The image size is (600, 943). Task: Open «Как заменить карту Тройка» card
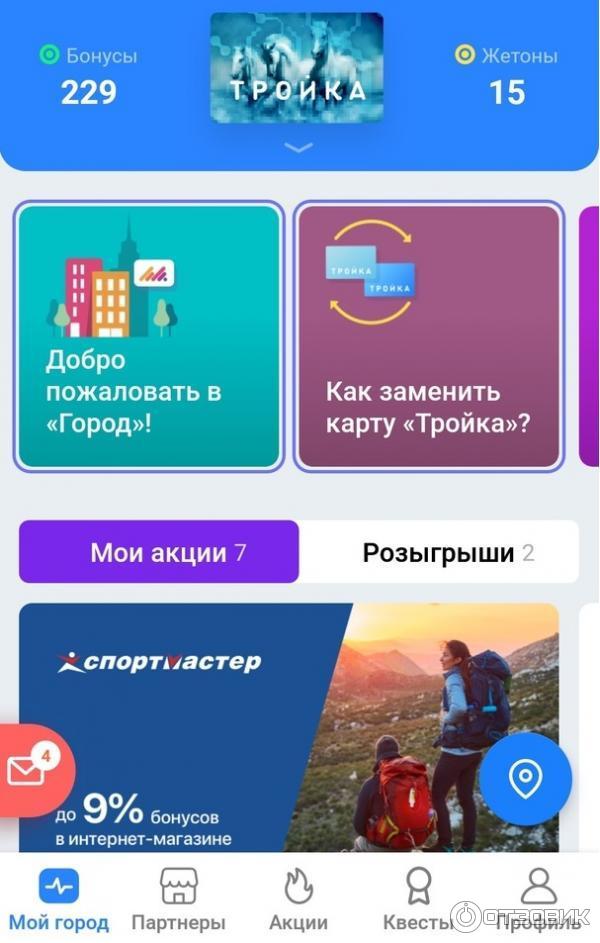pyautogui.click(x=428, y=336)
